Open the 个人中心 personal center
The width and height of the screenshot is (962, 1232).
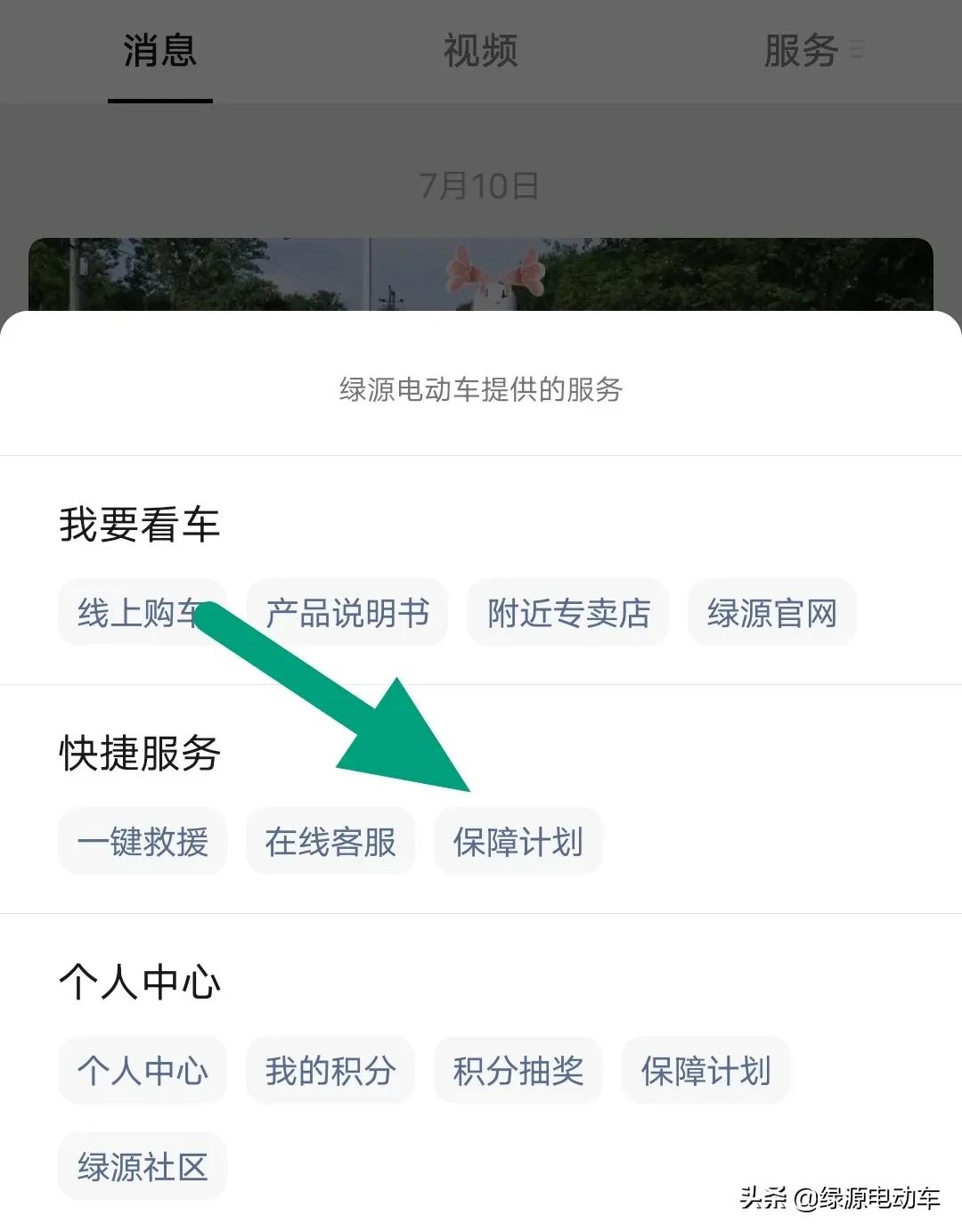[142, 1071]
